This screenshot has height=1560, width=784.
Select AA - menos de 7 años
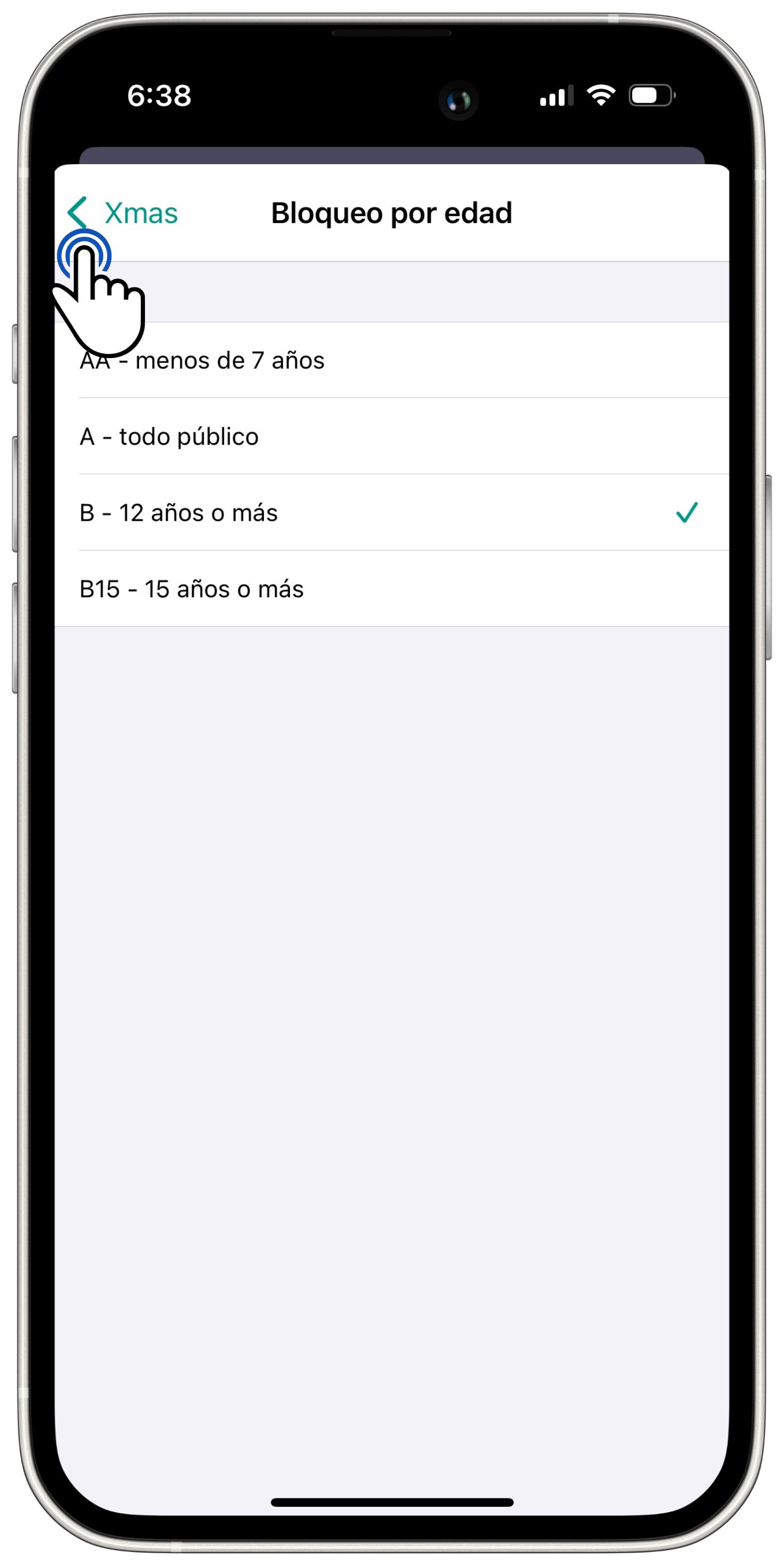coord(391,360)
